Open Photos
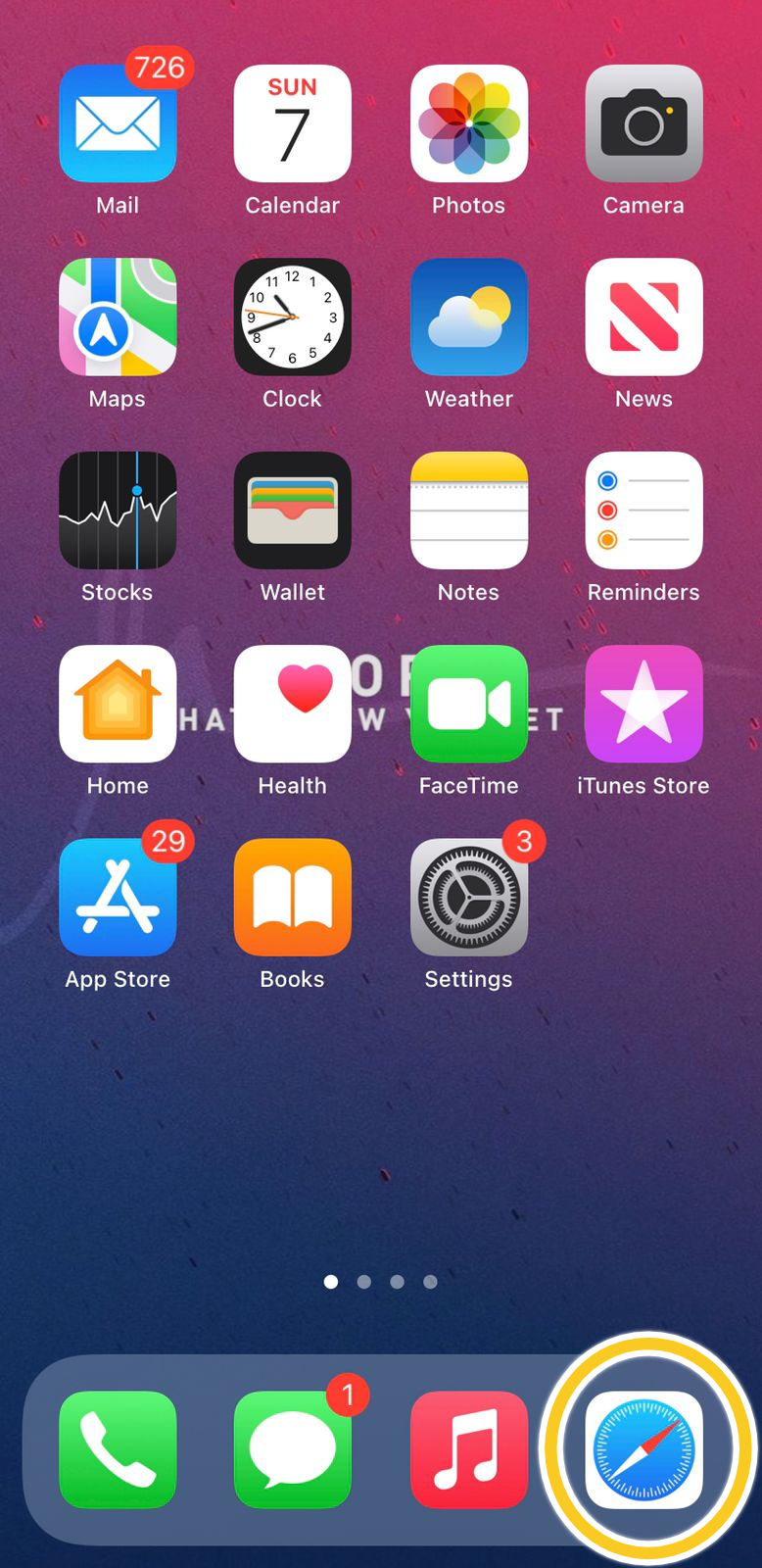762x1568 pixels. tap(469, 123)
